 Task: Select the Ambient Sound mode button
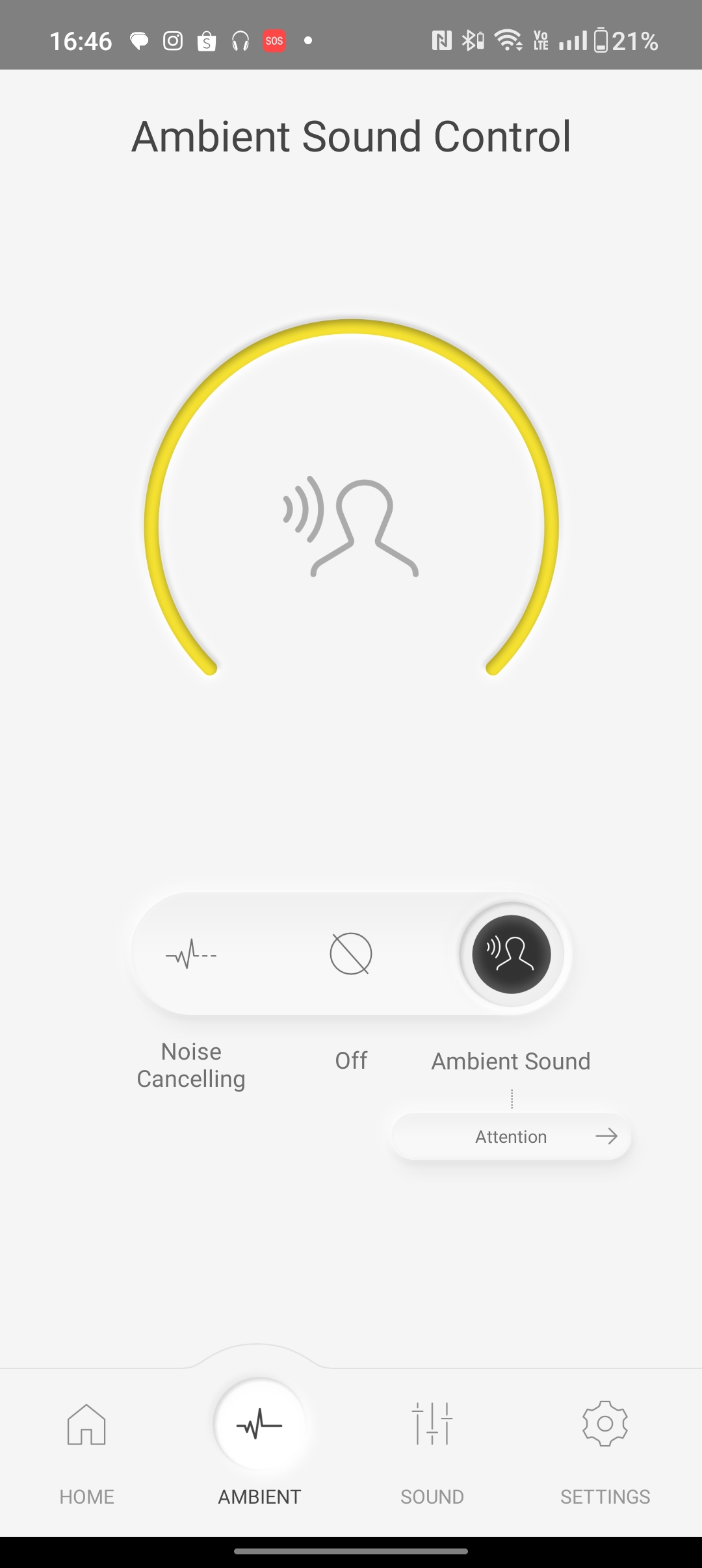pos(512,954)
